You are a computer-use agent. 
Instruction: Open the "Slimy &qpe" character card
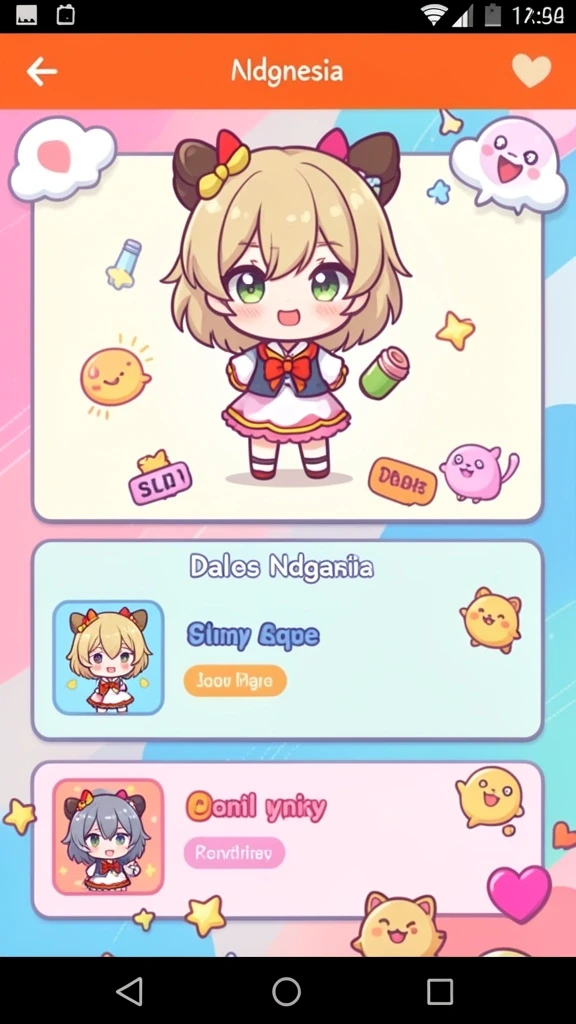click(287, 640)
